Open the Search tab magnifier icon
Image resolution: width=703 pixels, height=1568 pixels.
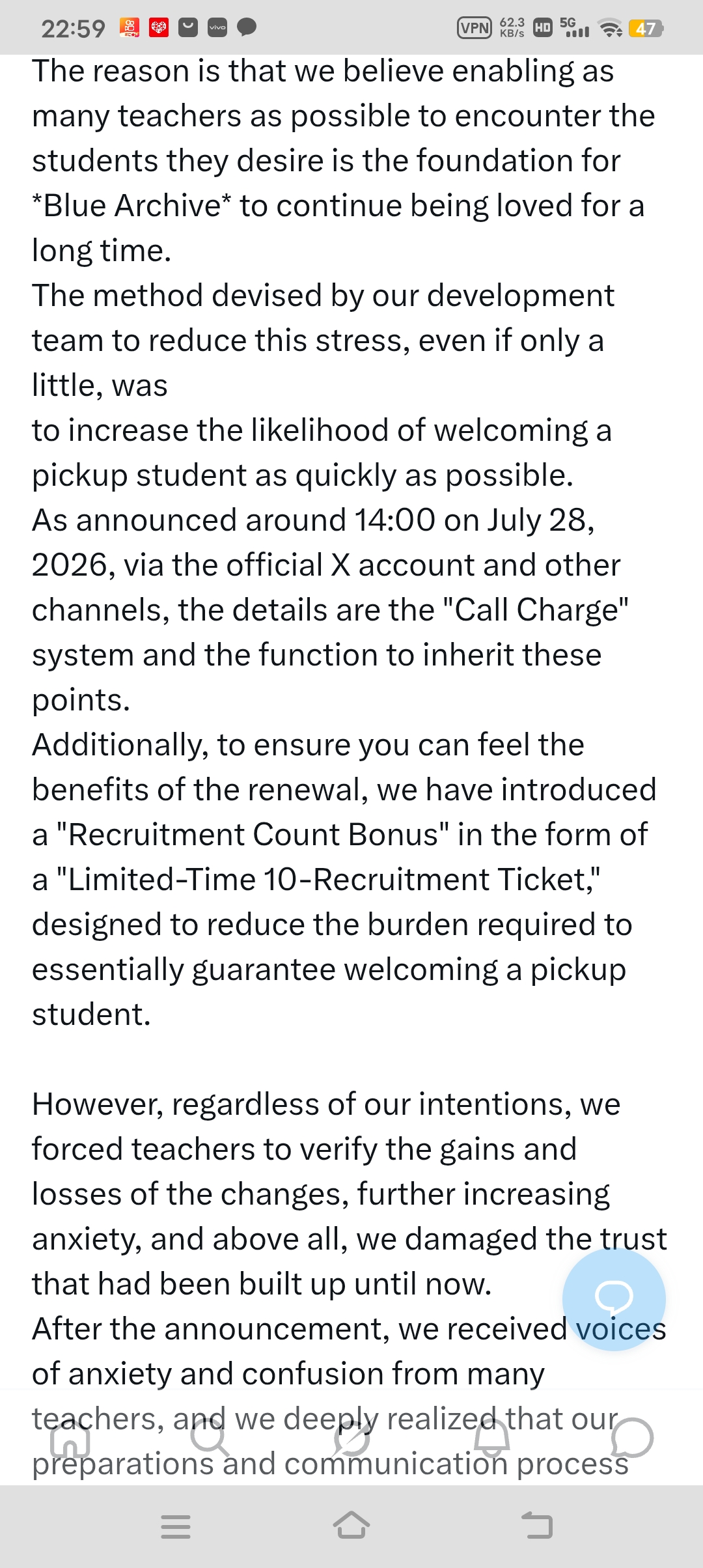pos(210,1438)
